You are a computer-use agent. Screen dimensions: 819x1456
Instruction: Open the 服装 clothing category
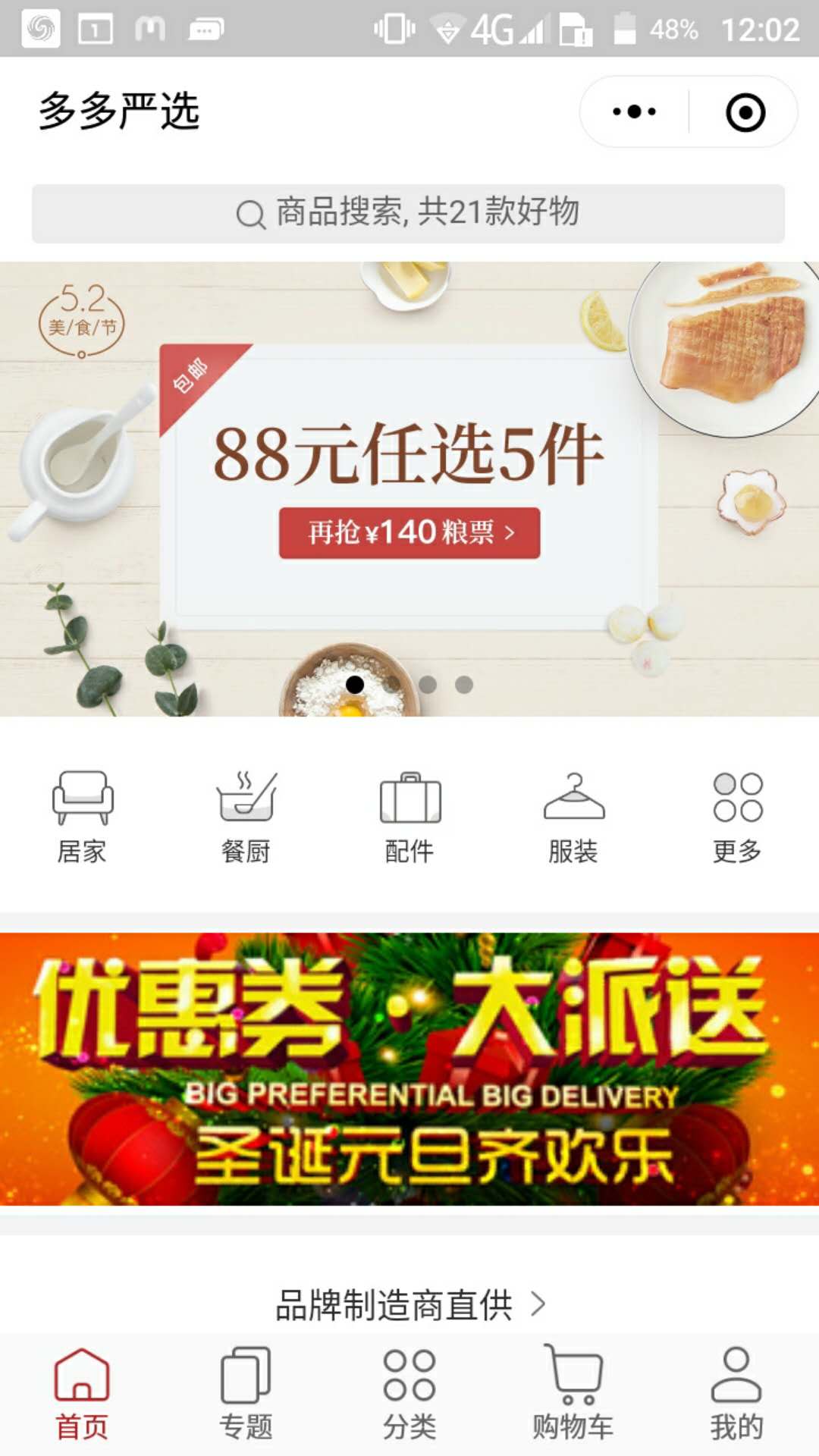pyautogui.click(x=573, y=815)
